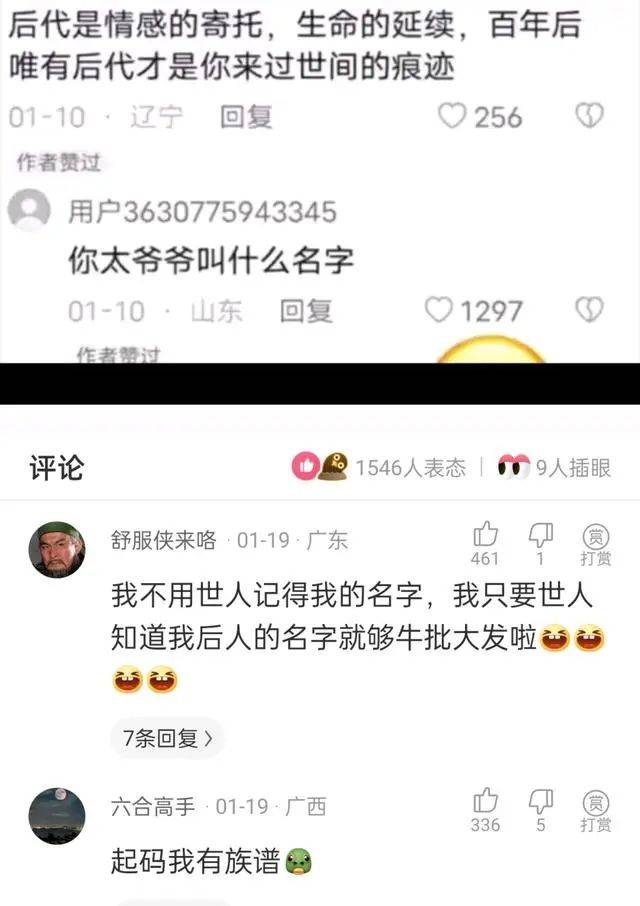Dislike the comment by 六合高手
The image size is (640, 906).
541,801
